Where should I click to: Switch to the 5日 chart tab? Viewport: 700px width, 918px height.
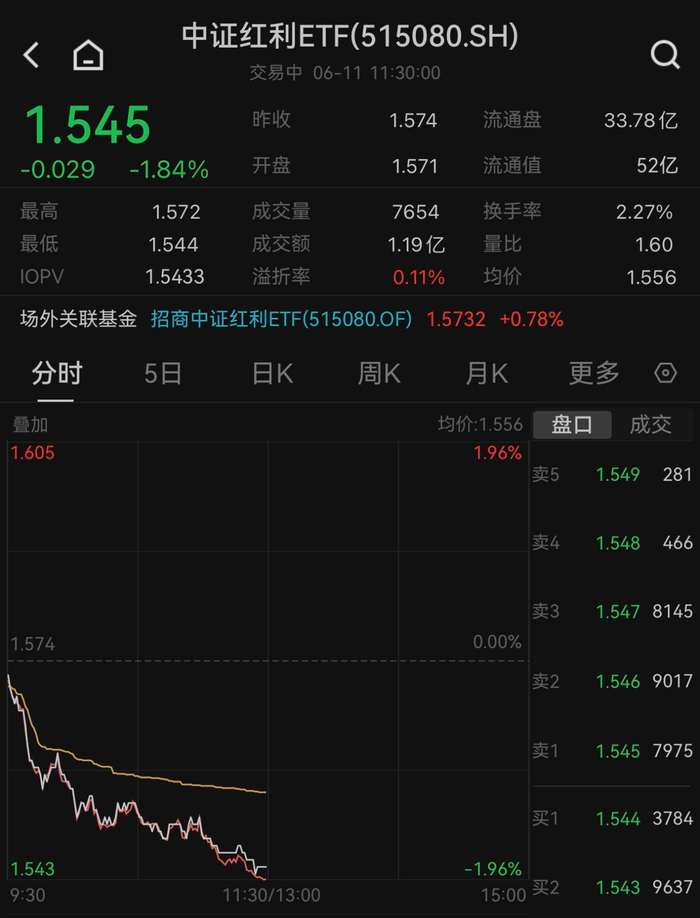tap(163, 374)
